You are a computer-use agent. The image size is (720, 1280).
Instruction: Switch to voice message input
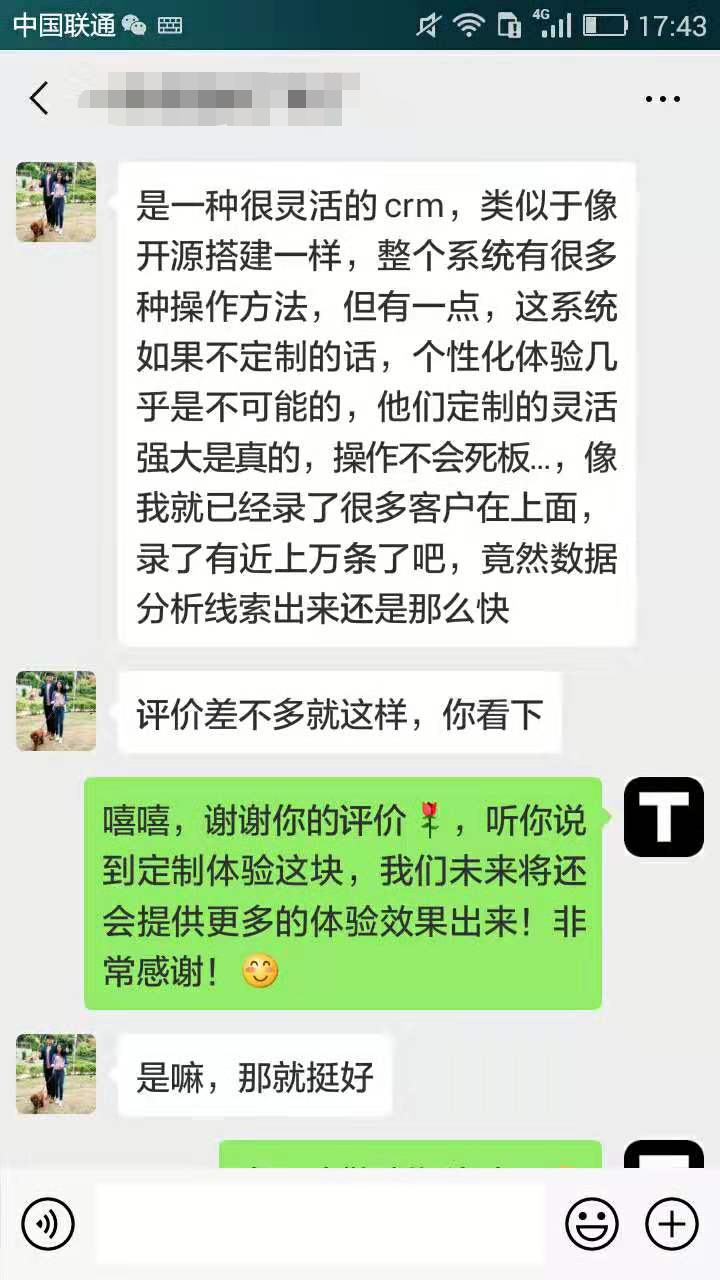pos(48,1223)
